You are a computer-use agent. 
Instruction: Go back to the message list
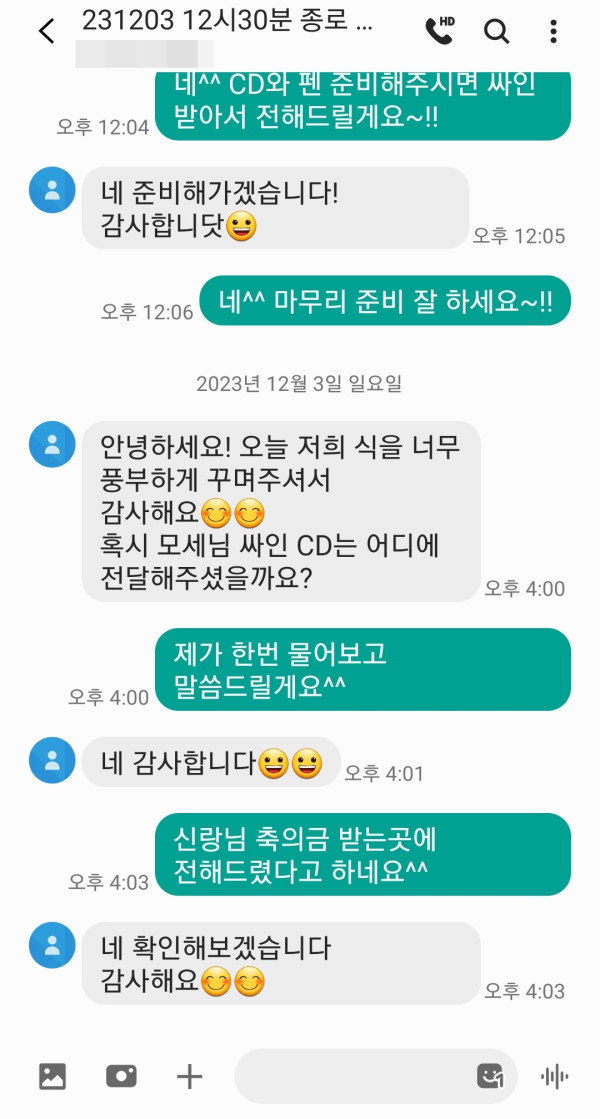click(46, 31)
